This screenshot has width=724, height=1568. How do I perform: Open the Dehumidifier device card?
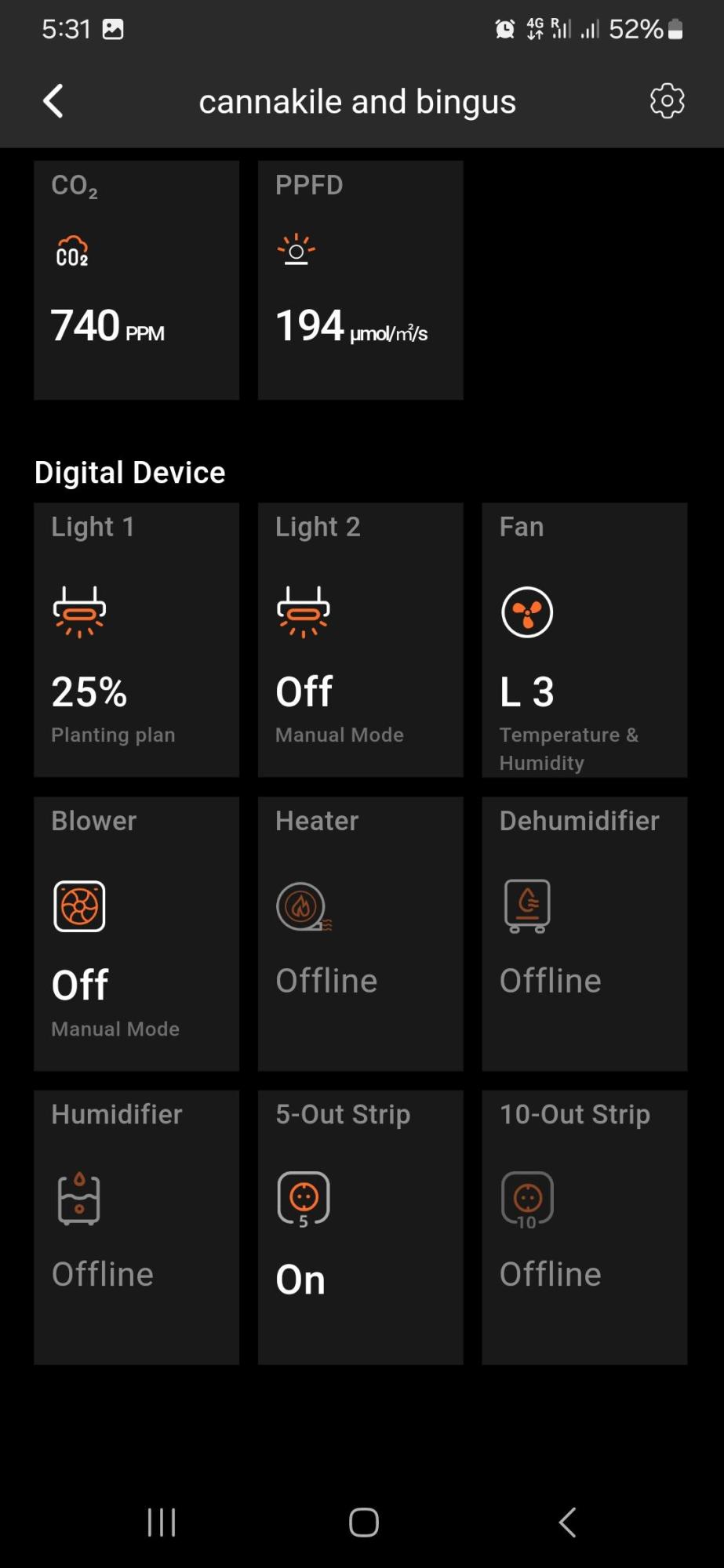(584, 934)
